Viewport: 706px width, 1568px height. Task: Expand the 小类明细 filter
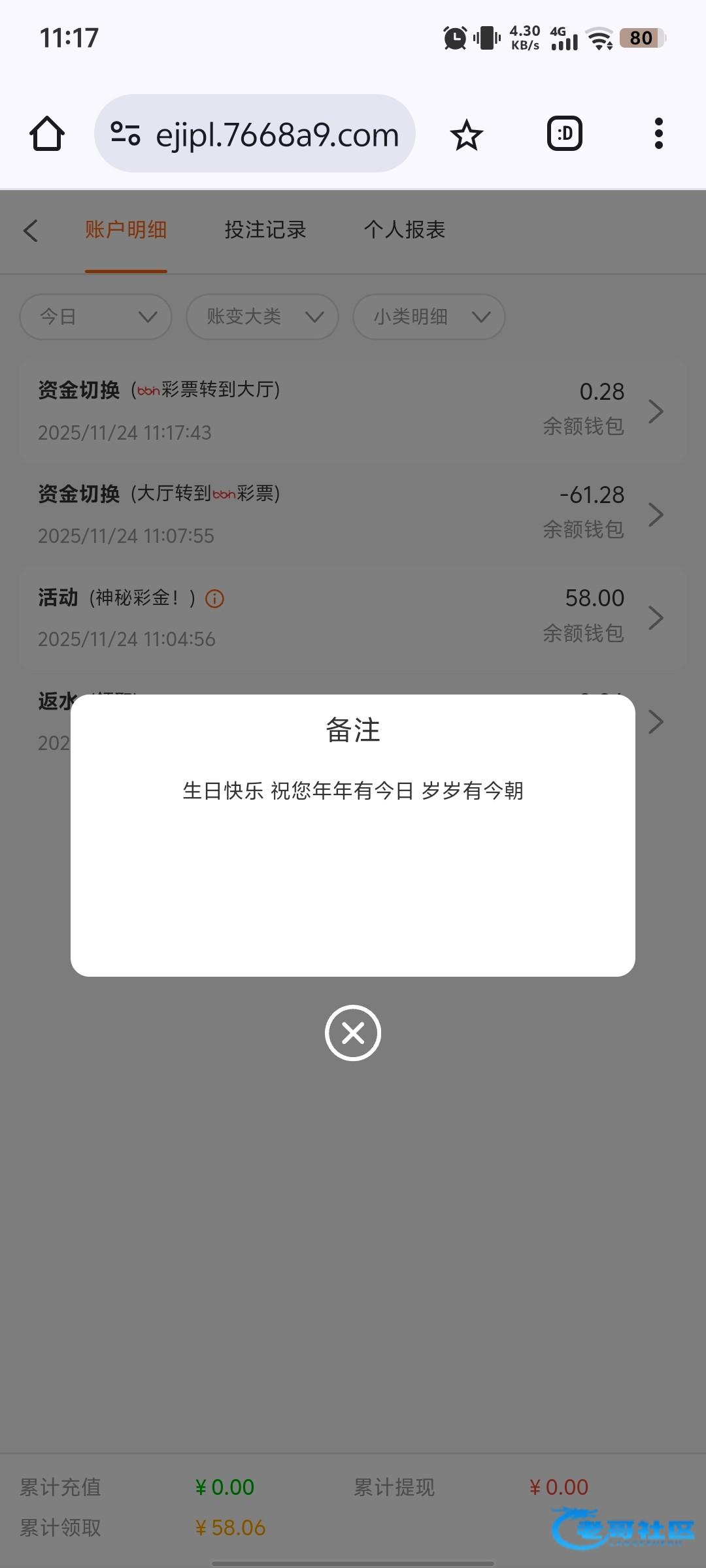point(429,317)
